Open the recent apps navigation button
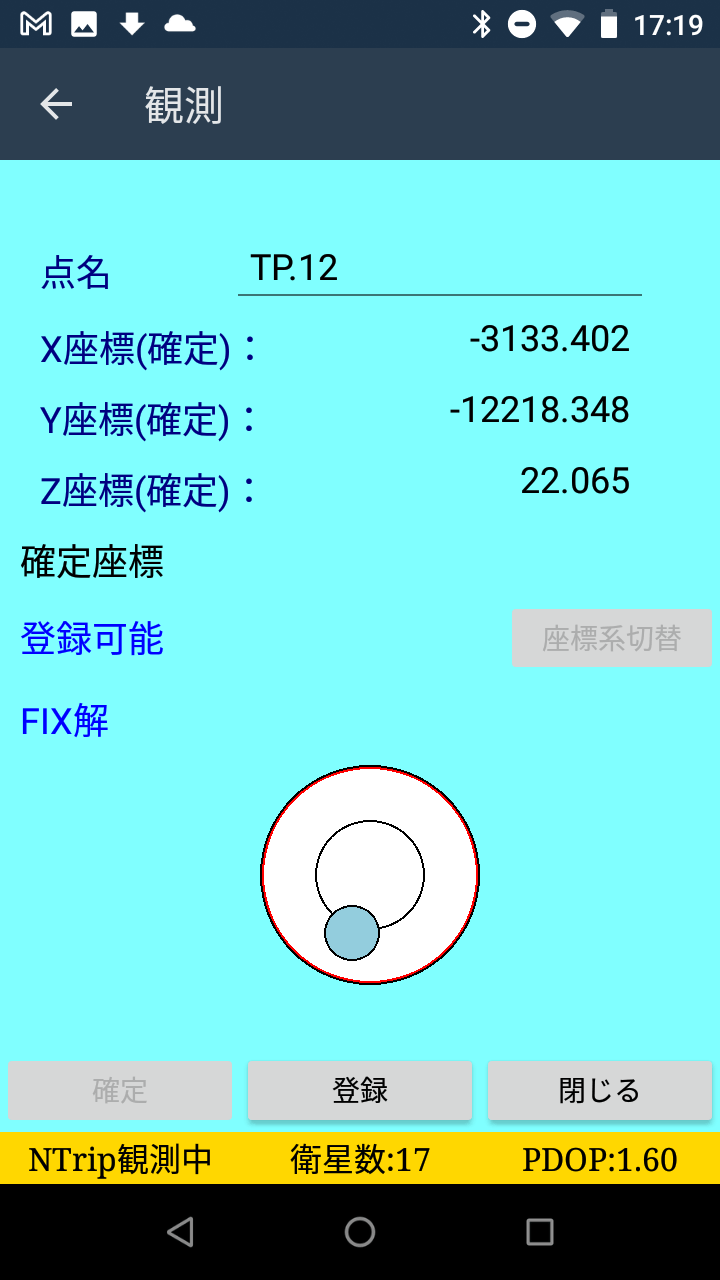The image size is (720, 1280). point(540,1231)
